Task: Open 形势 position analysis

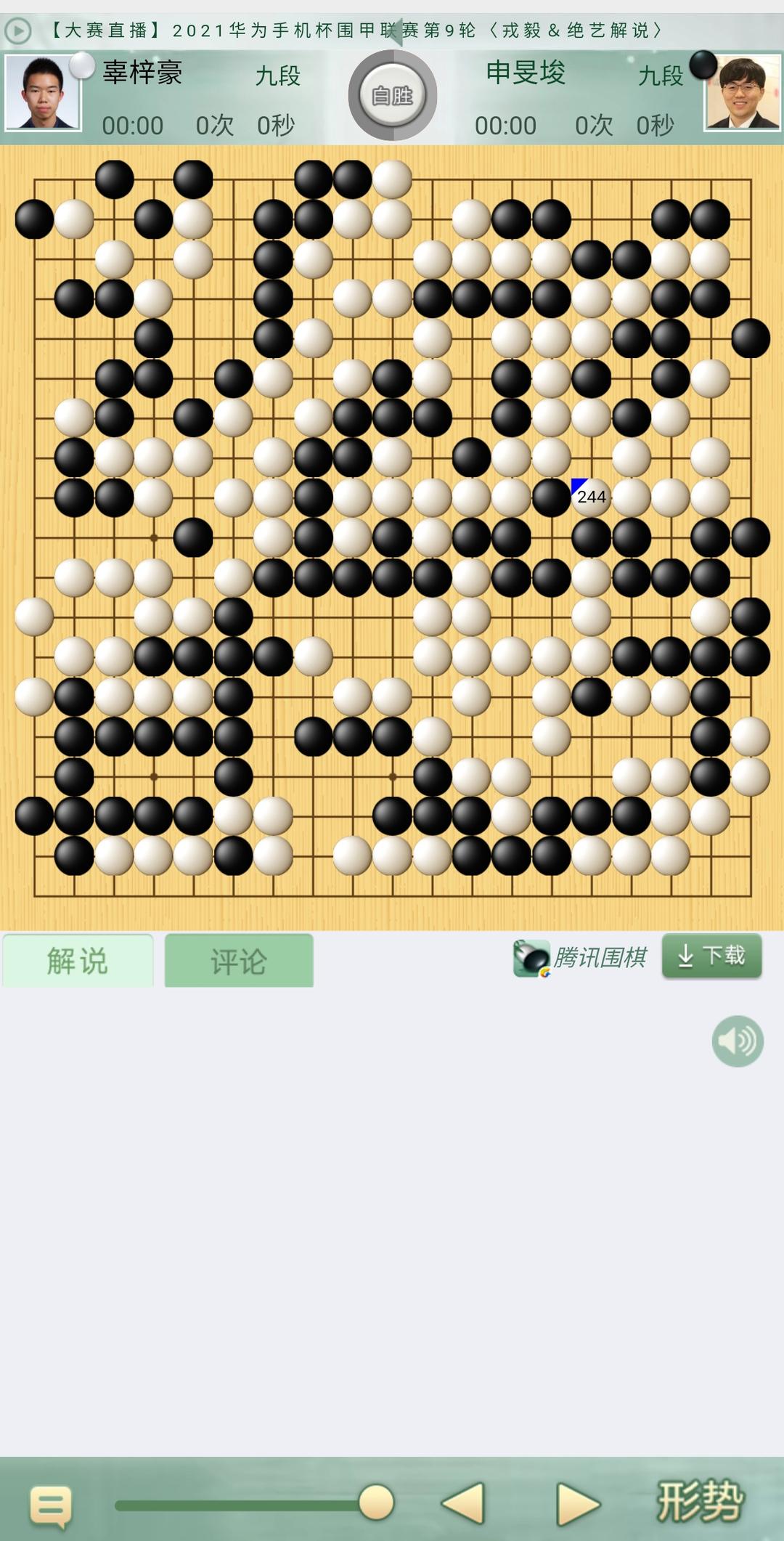Action: (x=700, y=1502)
